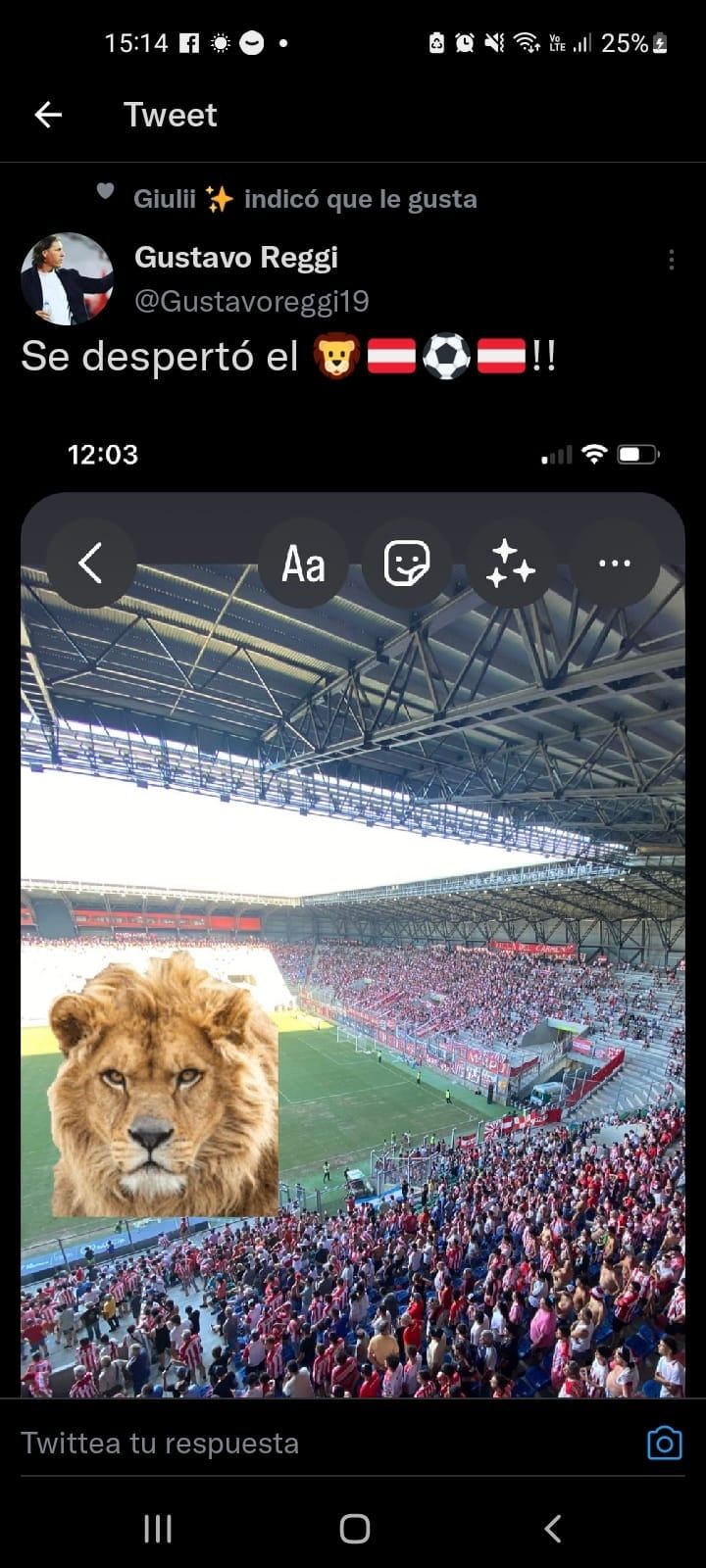Viewport: 706px width, 1568px height.
Task: View the @Gustavoreggi19 profile
Action: [x=251, y=301]
